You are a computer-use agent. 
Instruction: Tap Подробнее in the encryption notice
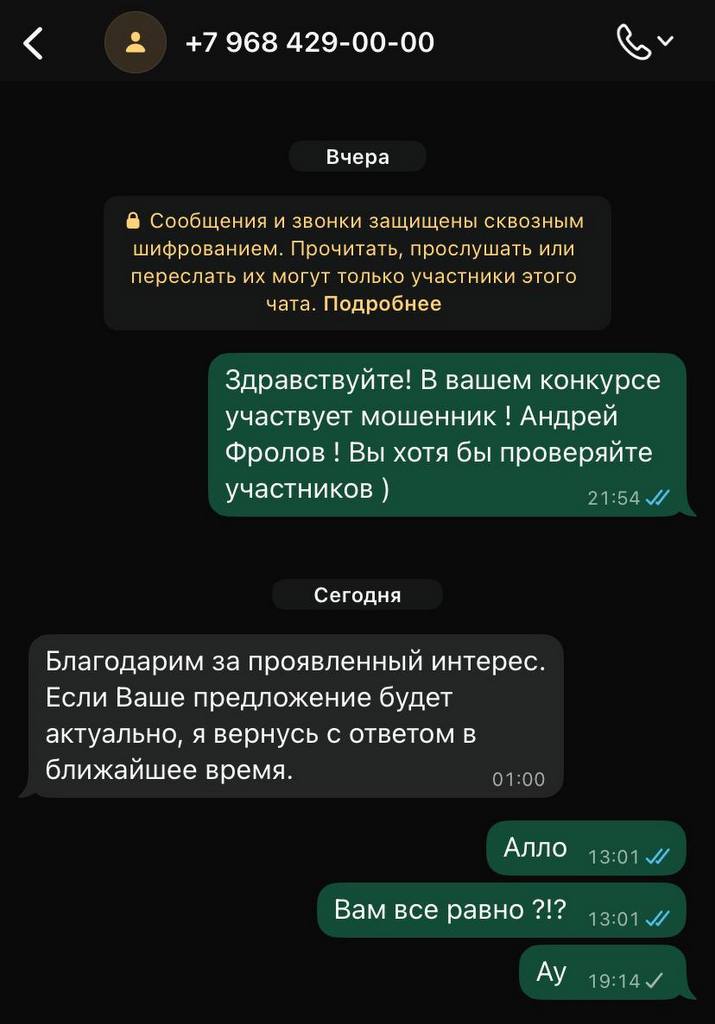click(x=382, y=304)
